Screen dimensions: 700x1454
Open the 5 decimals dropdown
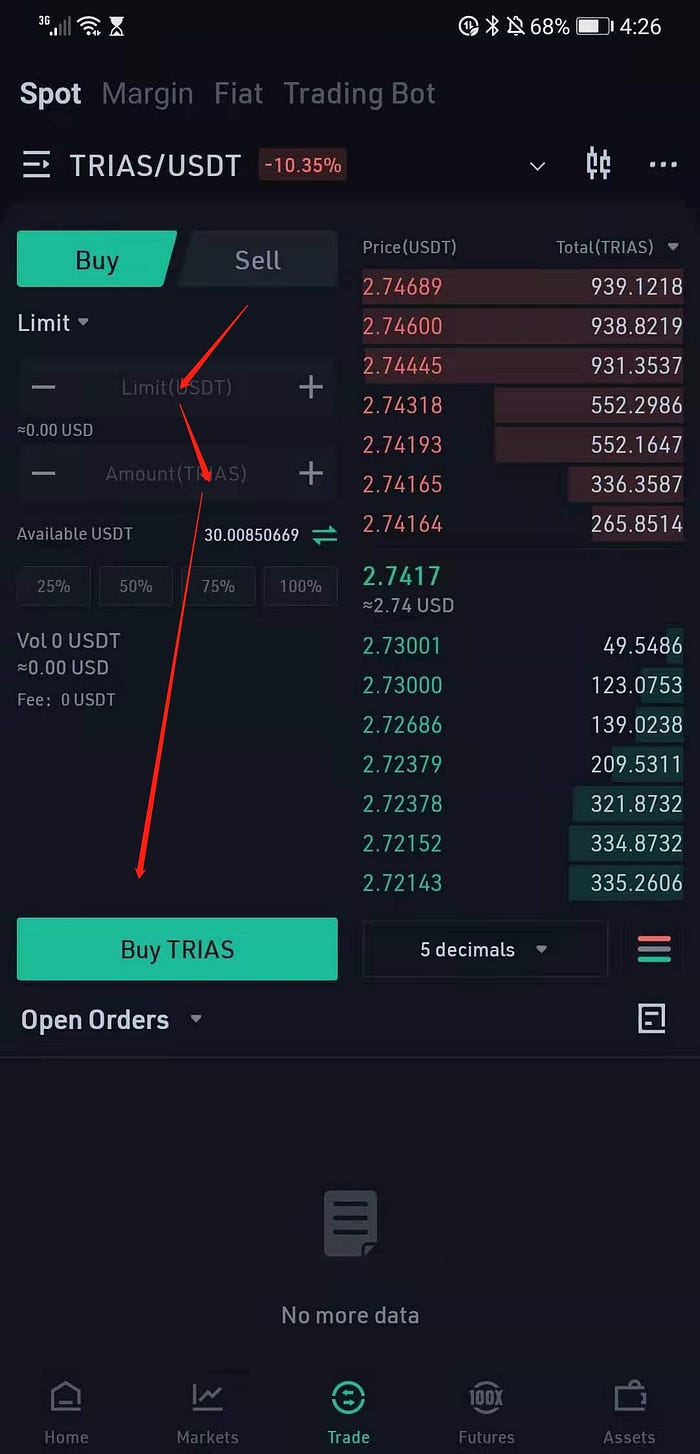click(x=484, y=949)
